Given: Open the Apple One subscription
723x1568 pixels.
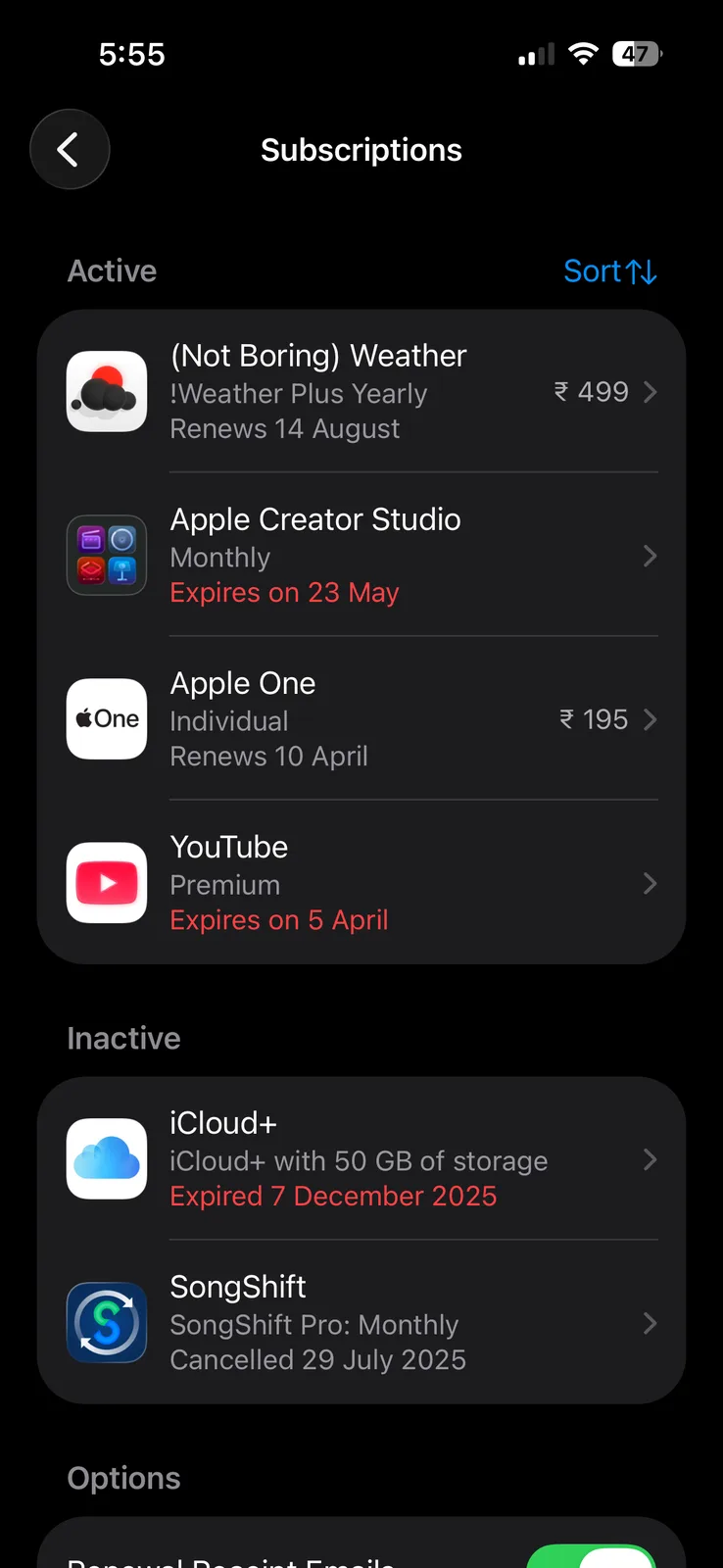Looking at the screenshot, I should (361, 719).
